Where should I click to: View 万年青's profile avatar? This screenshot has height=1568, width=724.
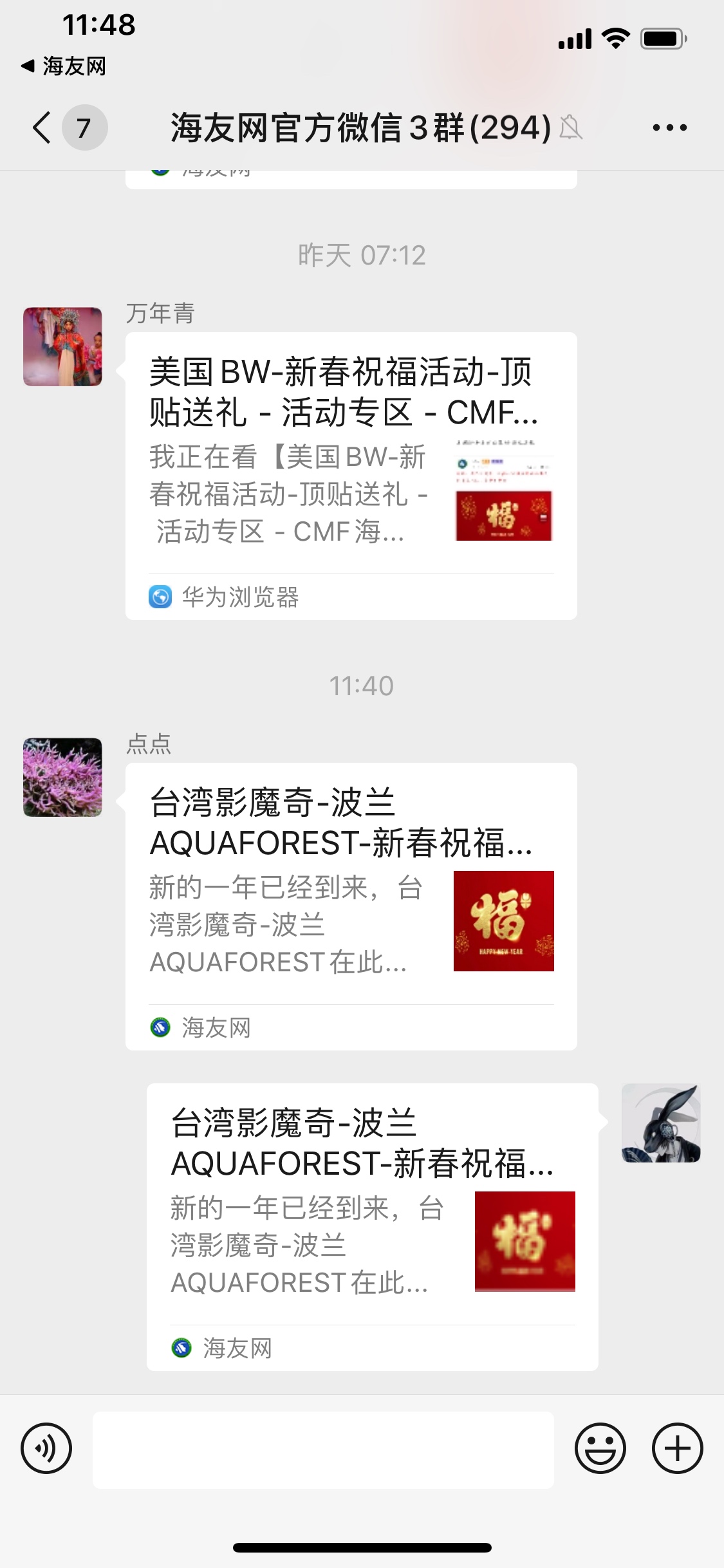click(63, 347)
